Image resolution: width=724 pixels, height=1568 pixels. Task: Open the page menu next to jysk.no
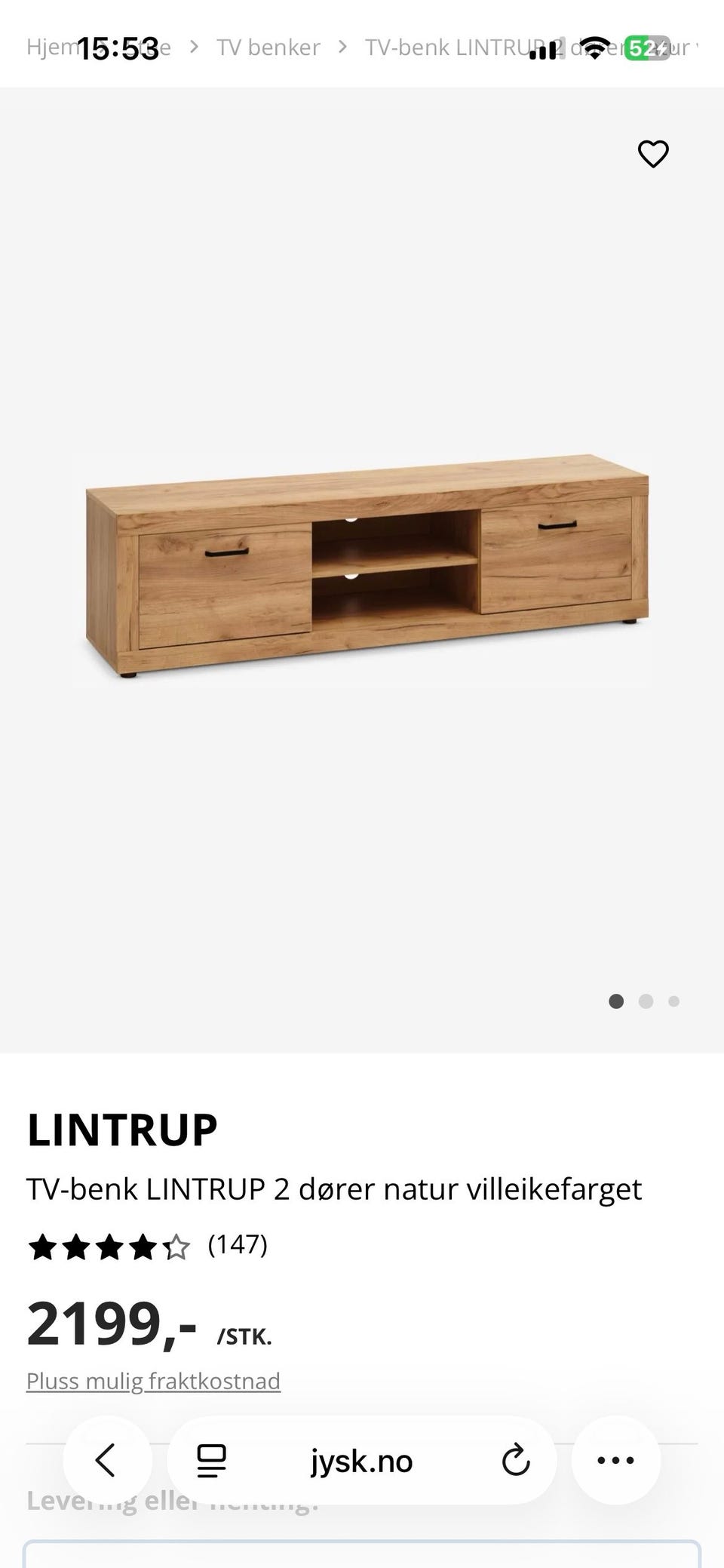pos(211,1461)
